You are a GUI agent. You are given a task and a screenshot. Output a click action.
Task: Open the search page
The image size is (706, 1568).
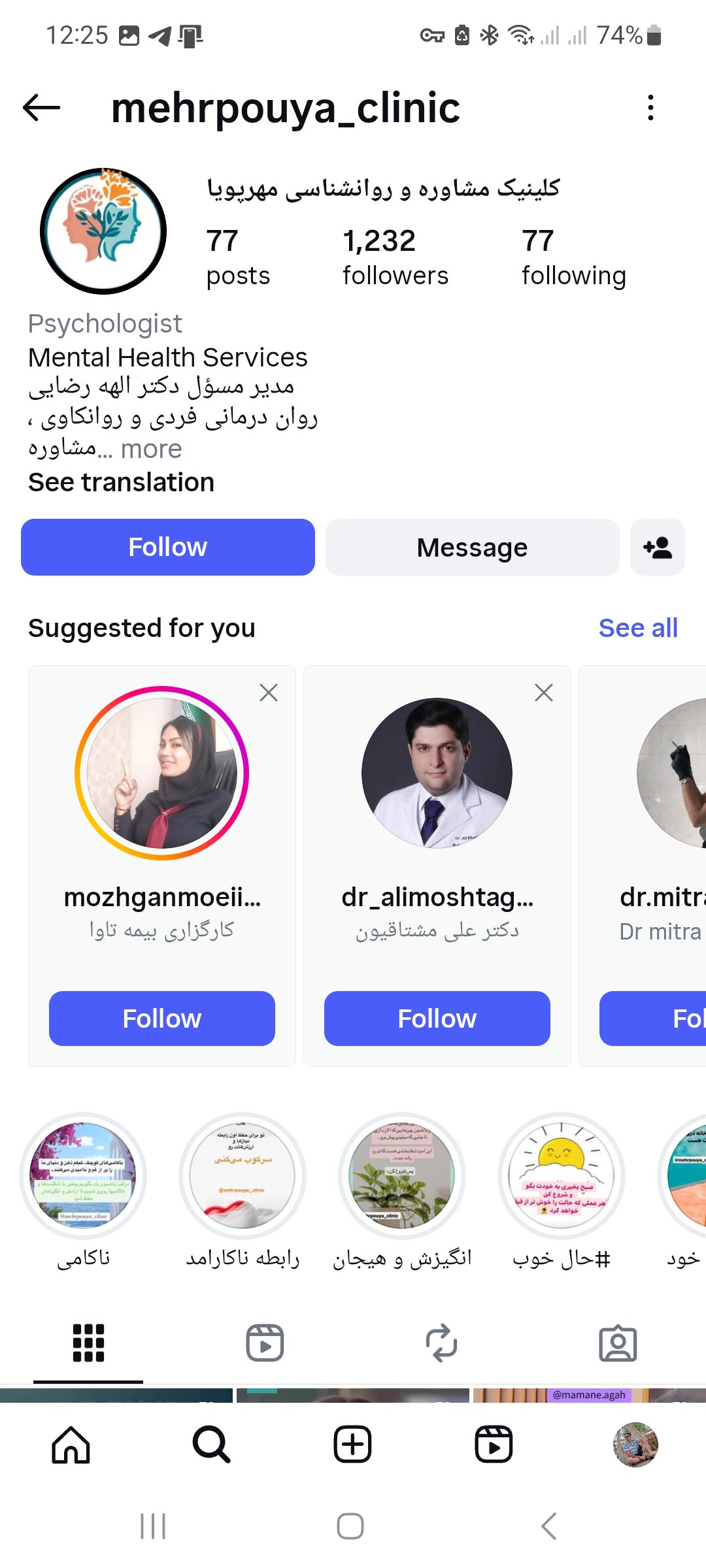click(x=211, y=1445)
